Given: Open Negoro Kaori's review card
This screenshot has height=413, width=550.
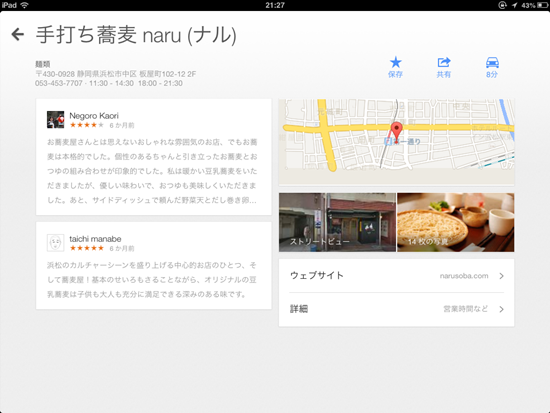Looking at the screenshot, I should (154, 157).
